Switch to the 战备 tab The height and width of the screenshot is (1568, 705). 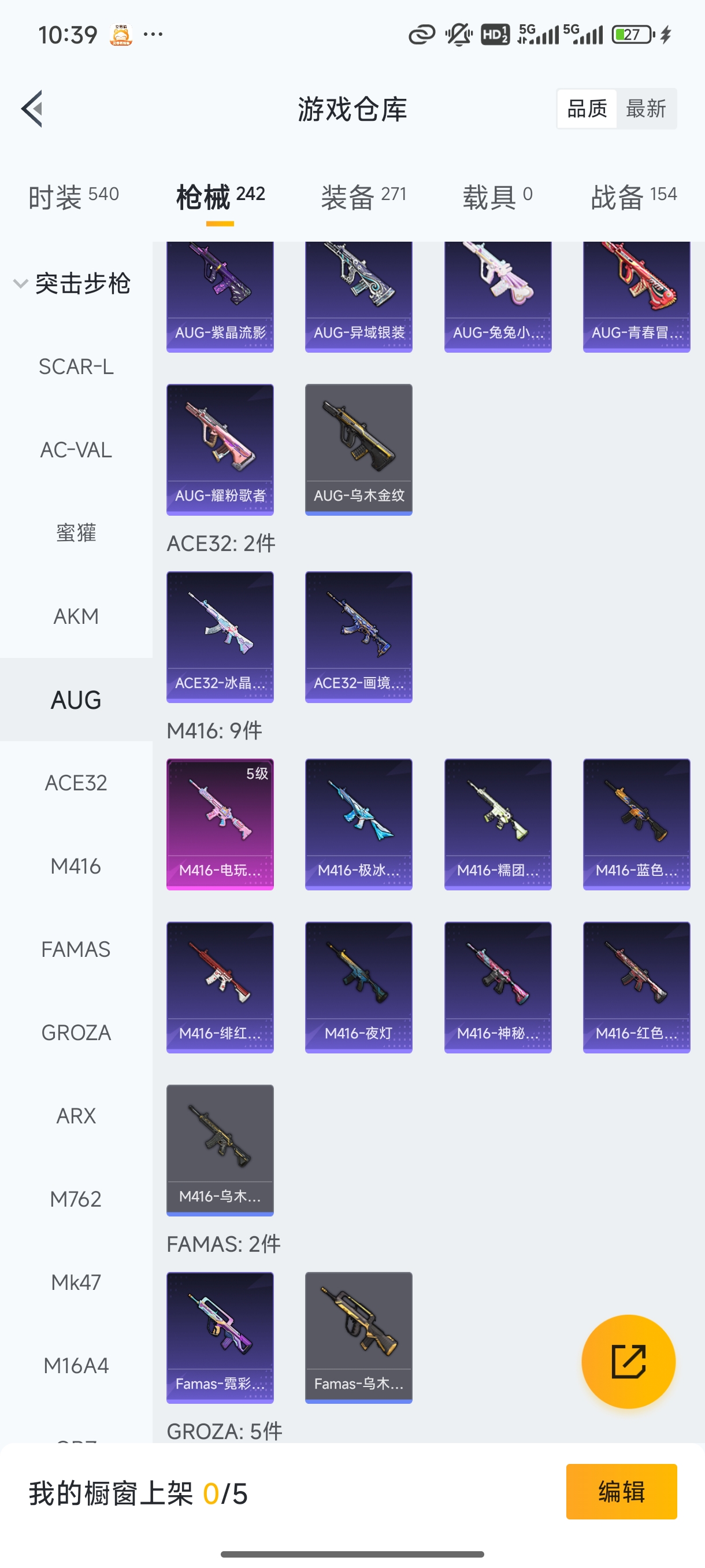coord(633,197)
